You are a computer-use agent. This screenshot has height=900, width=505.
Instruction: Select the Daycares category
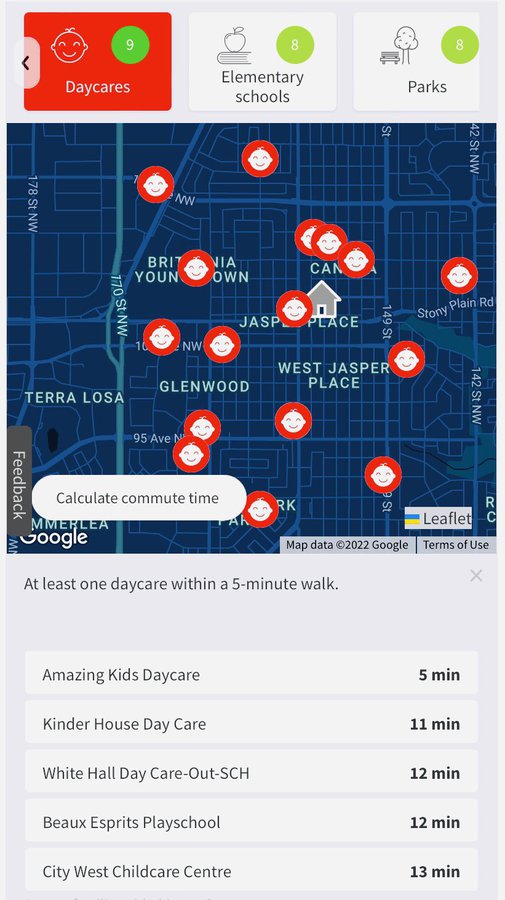click(x=98, y=61)
